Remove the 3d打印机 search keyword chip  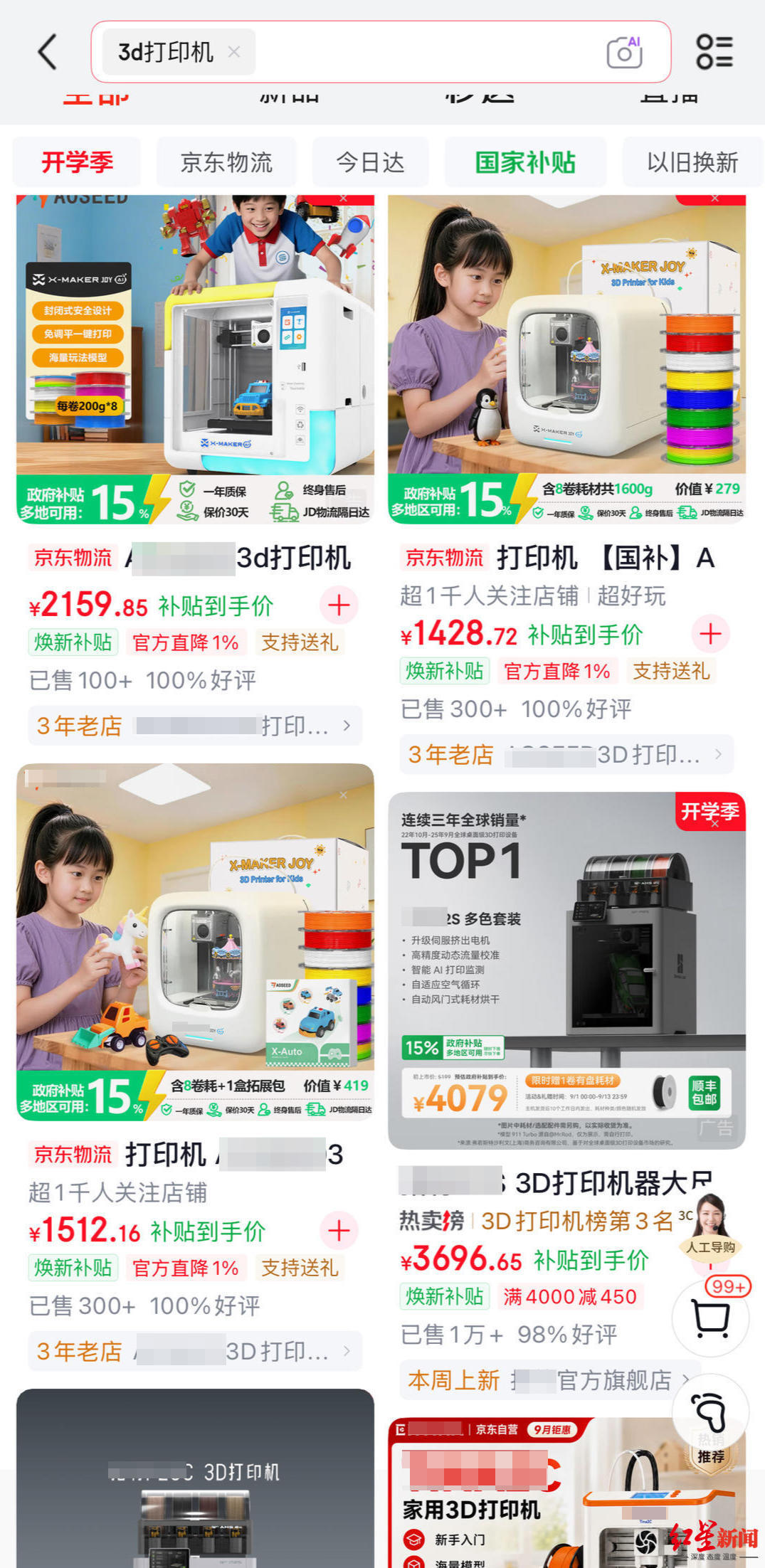tap(233, 52)
